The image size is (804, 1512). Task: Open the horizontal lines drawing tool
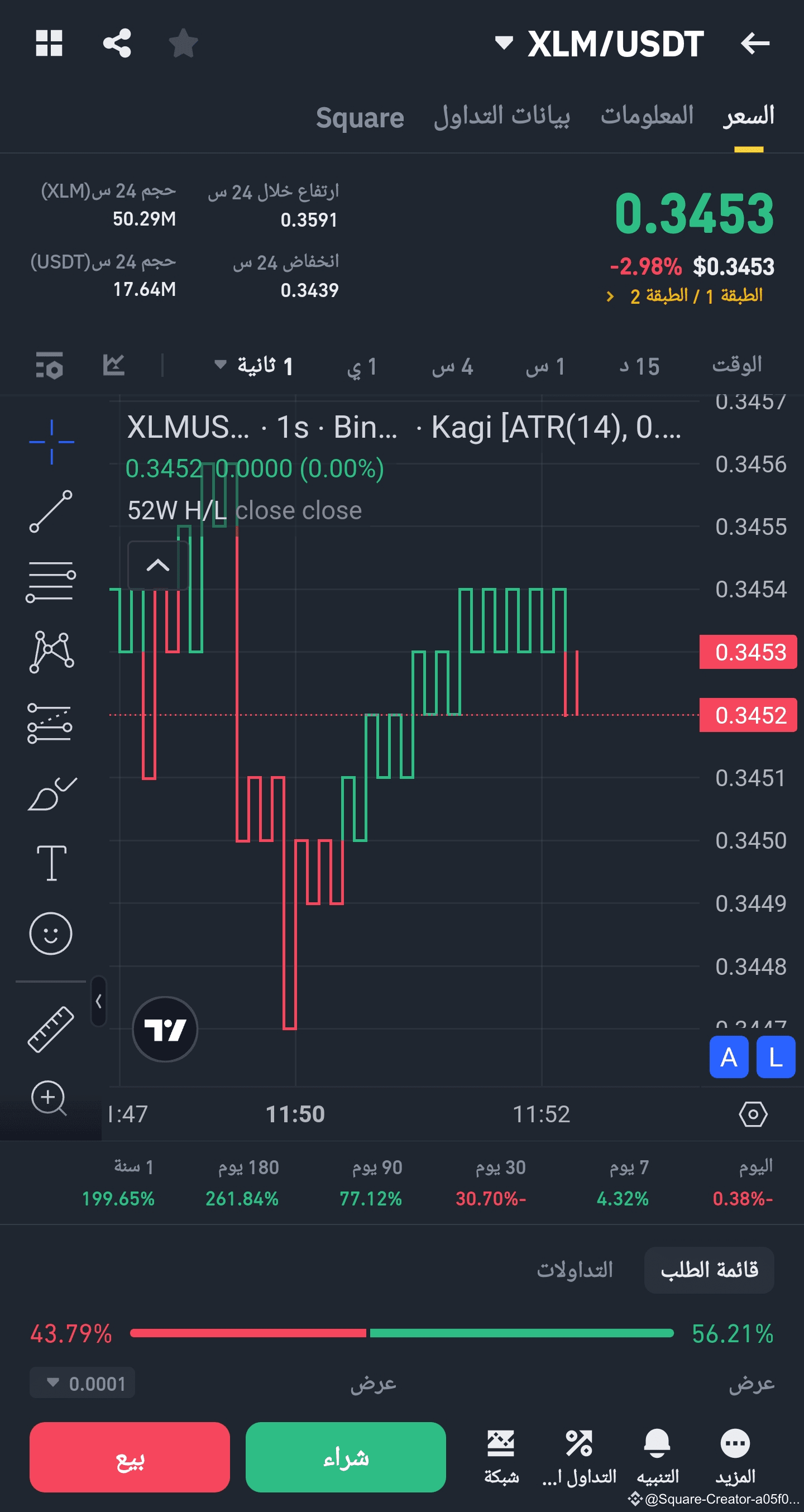(x=50, y=581)
